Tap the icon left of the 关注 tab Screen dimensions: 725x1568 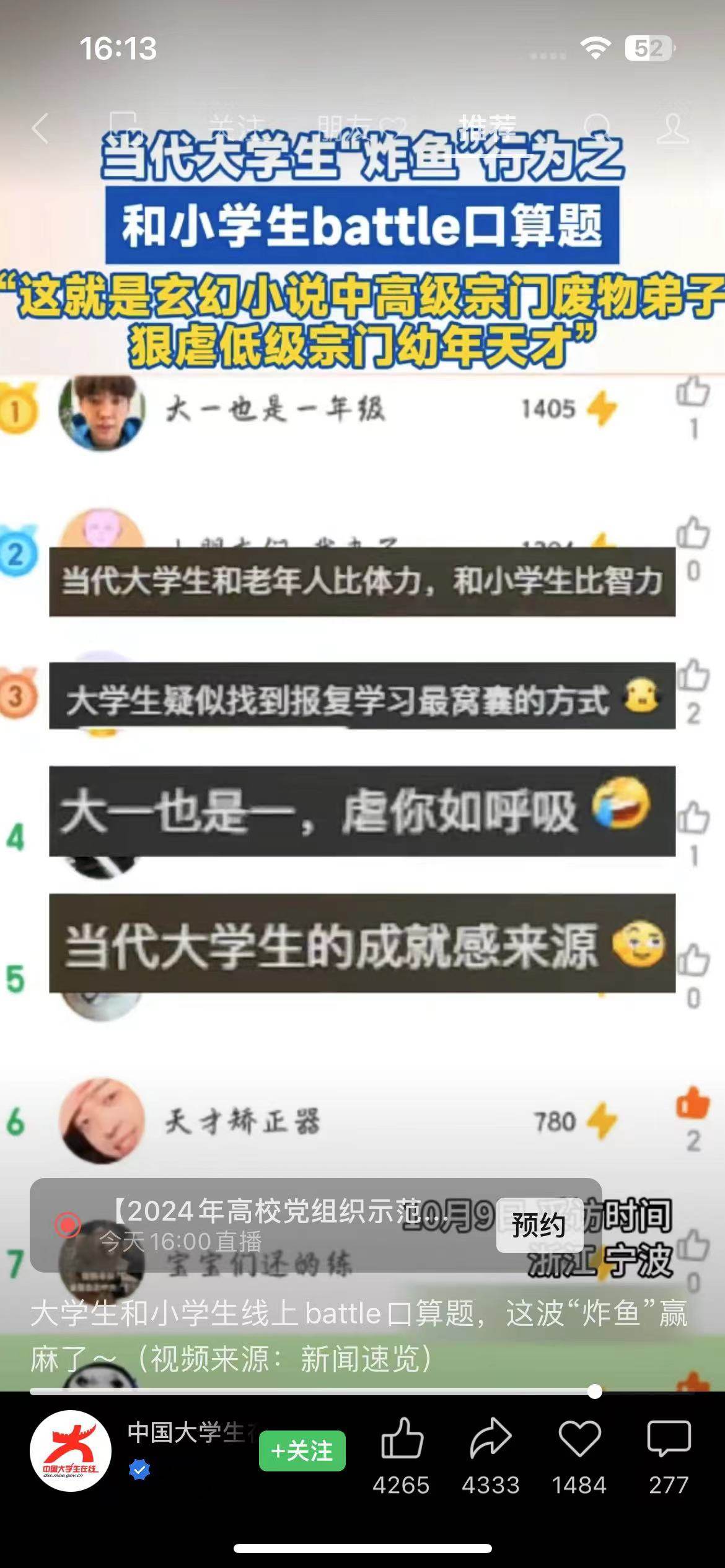click(x=123, y=127)
